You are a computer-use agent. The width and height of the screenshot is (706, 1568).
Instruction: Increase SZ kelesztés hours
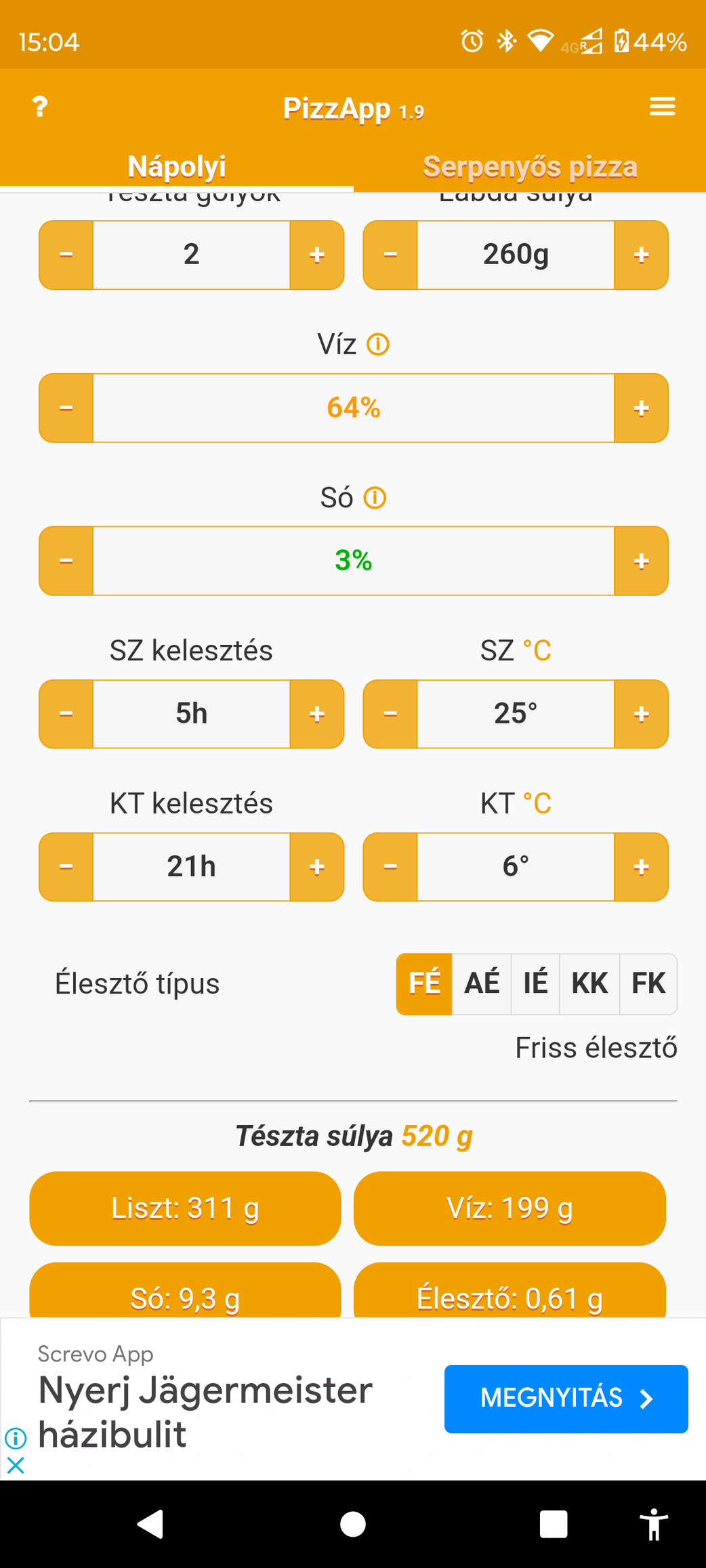[316, 715]
